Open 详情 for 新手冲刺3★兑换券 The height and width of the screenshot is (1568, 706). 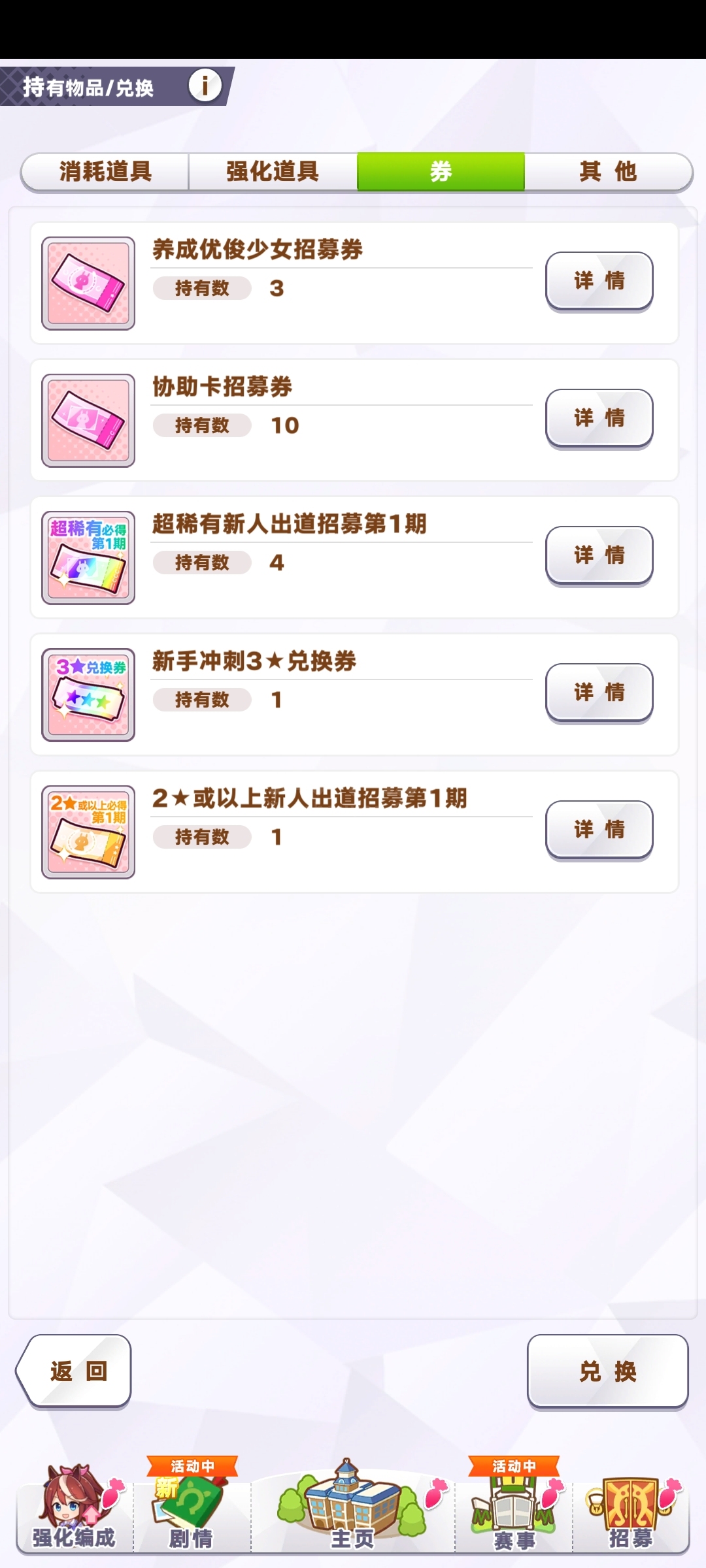(x=599, y=693)
